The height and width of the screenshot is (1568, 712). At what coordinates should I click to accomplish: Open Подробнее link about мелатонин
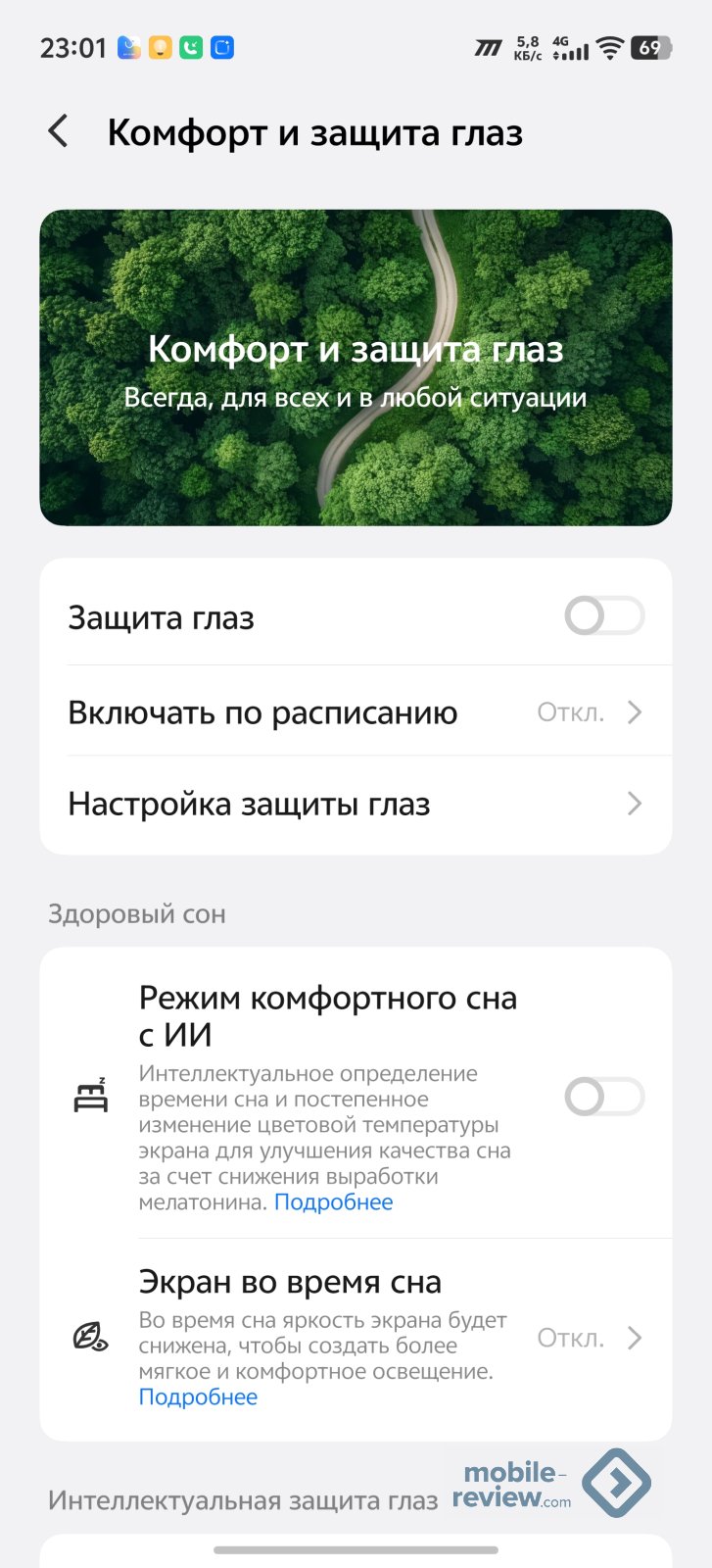click(x=333, y=1202)
